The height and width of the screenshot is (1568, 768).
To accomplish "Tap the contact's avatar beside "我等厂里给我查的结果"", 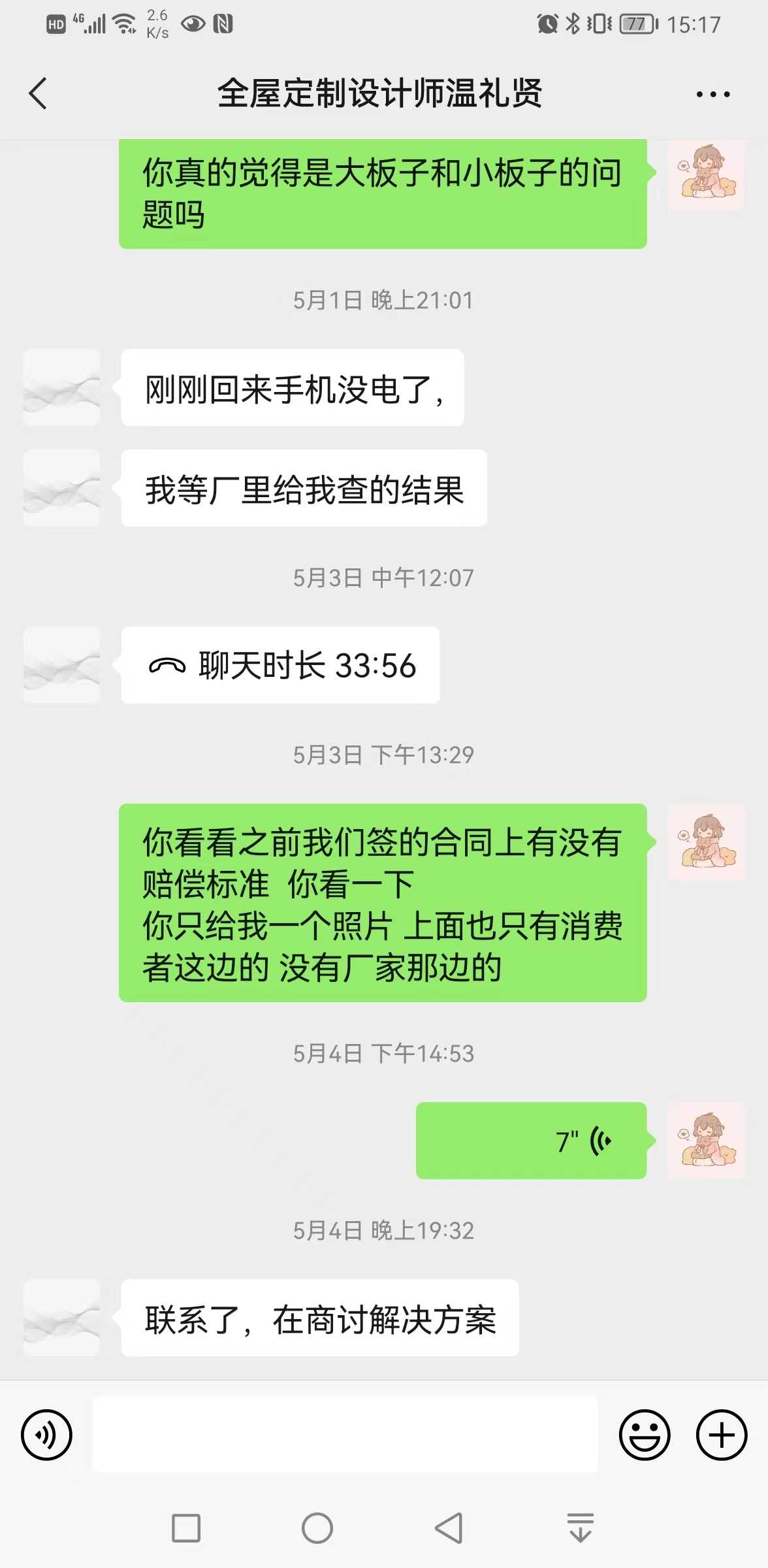I will pos(61,488).
